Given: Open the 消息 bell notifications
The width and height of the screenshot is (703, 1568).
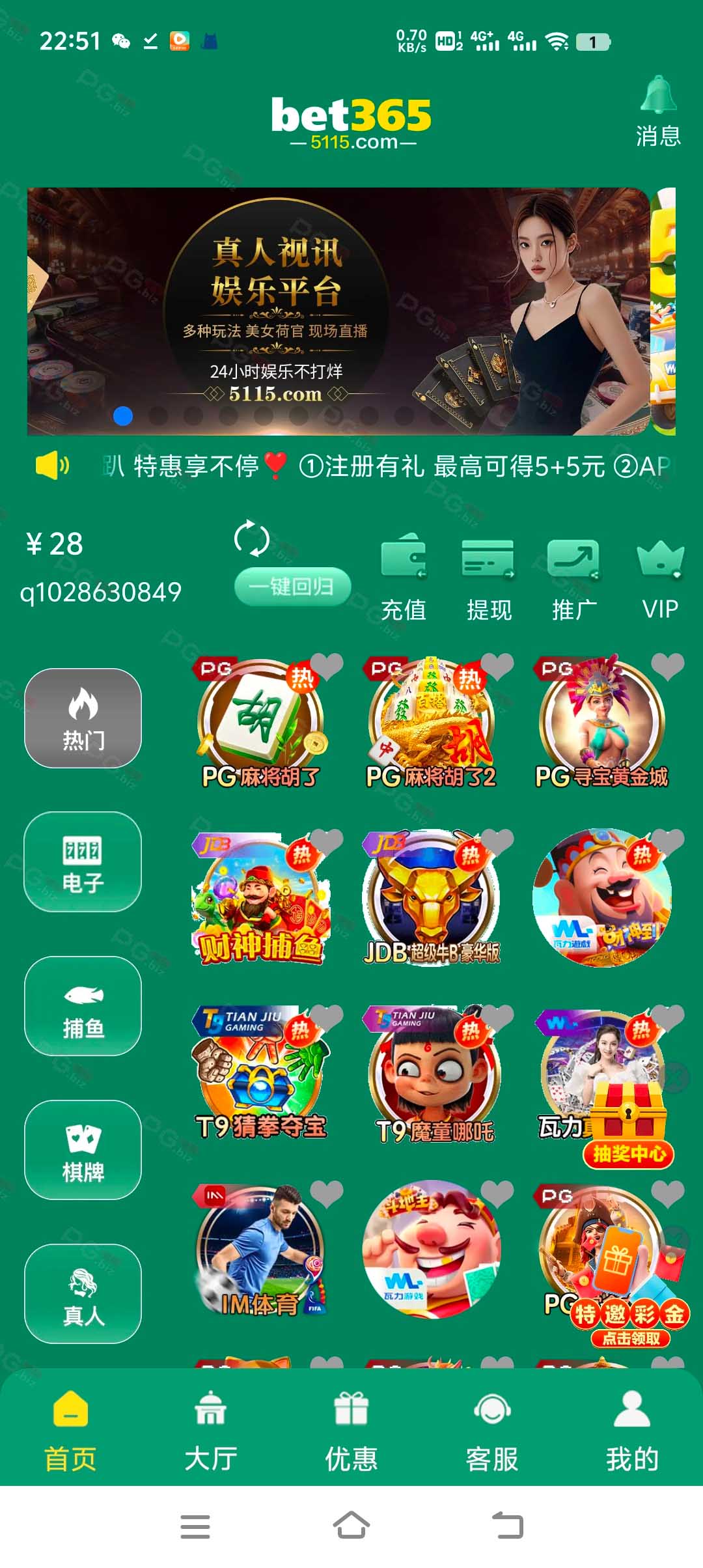Looking at the screenshot, I should point(658,111).
